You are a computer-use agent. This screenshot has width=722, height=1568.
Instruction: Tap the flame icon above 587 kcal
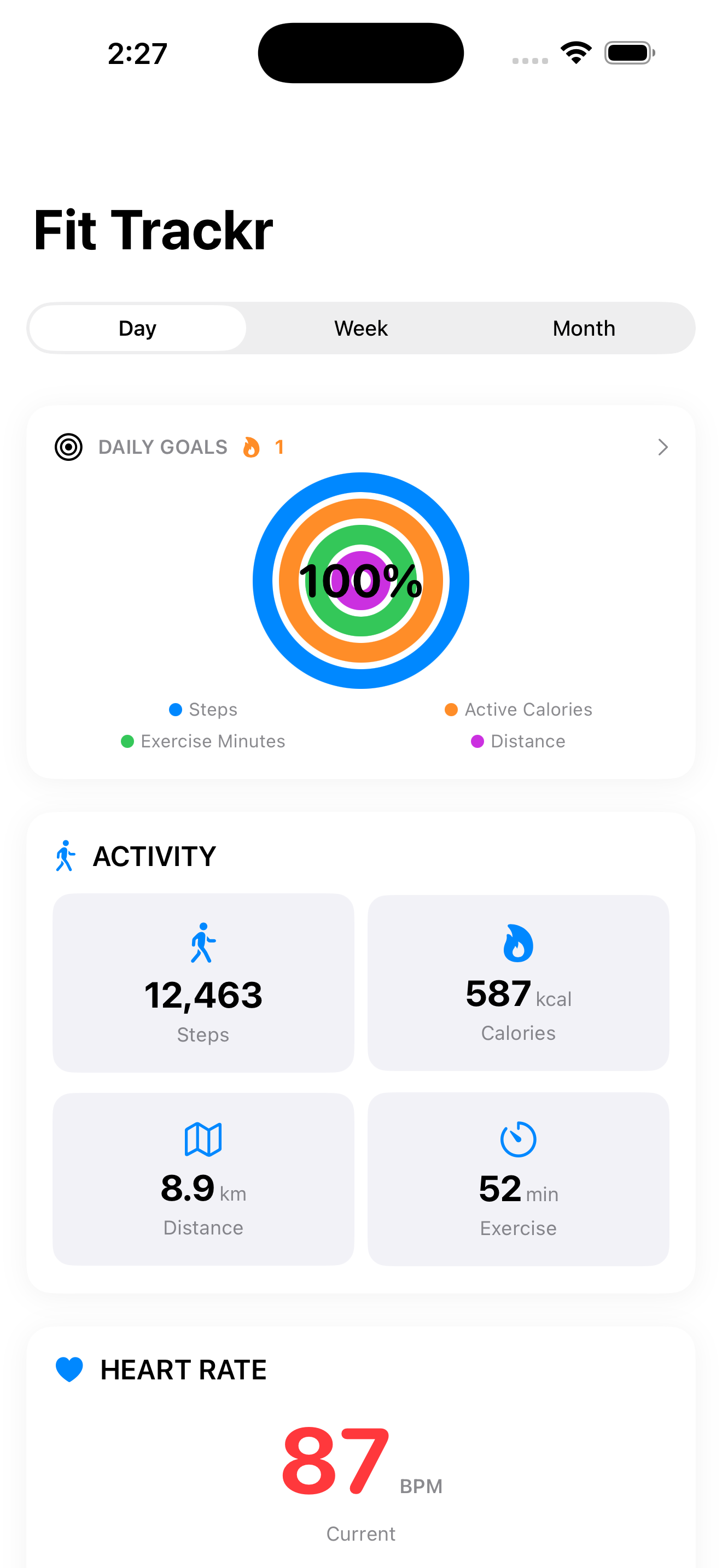(x=518, y=943)
